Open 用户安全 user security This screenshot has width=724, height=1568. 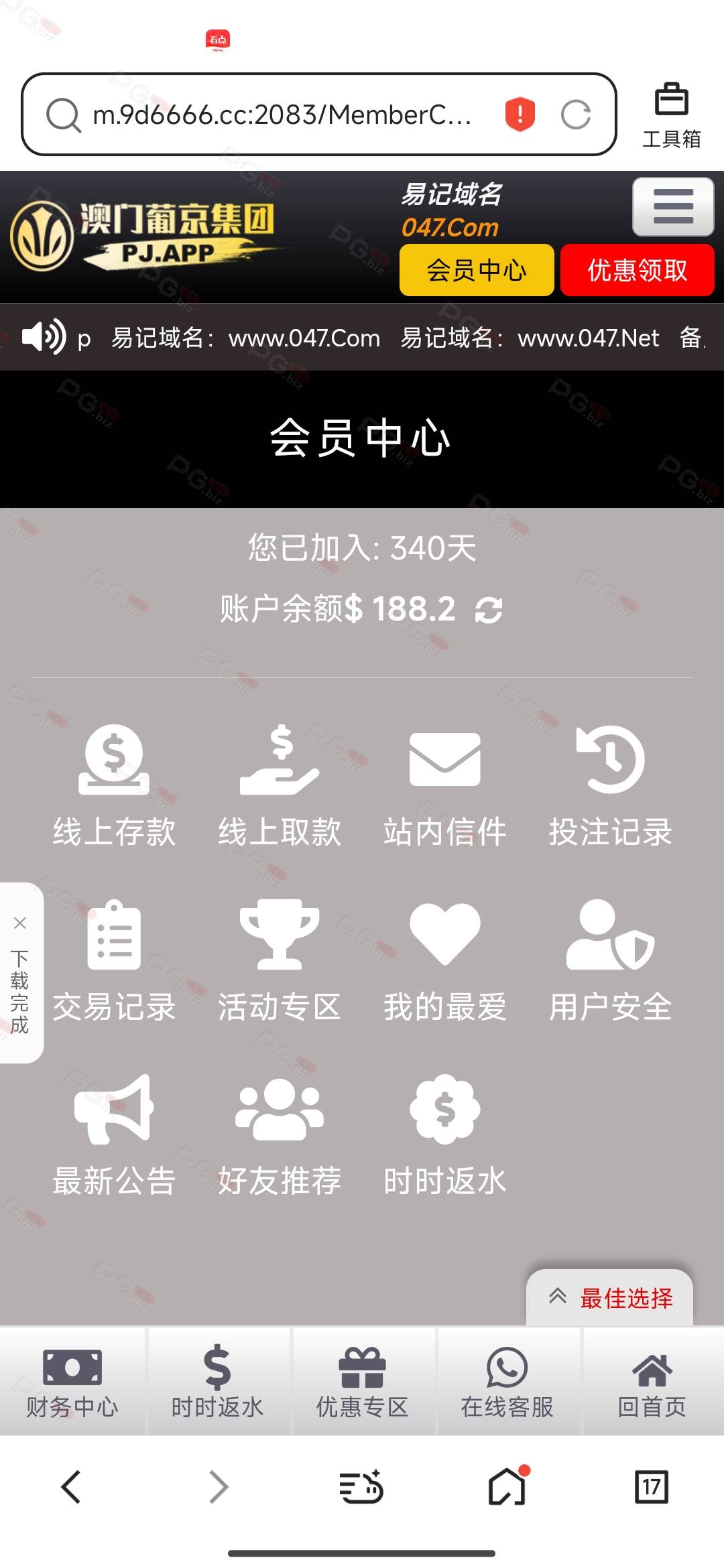pyautogui.click(x=611, y=961)
